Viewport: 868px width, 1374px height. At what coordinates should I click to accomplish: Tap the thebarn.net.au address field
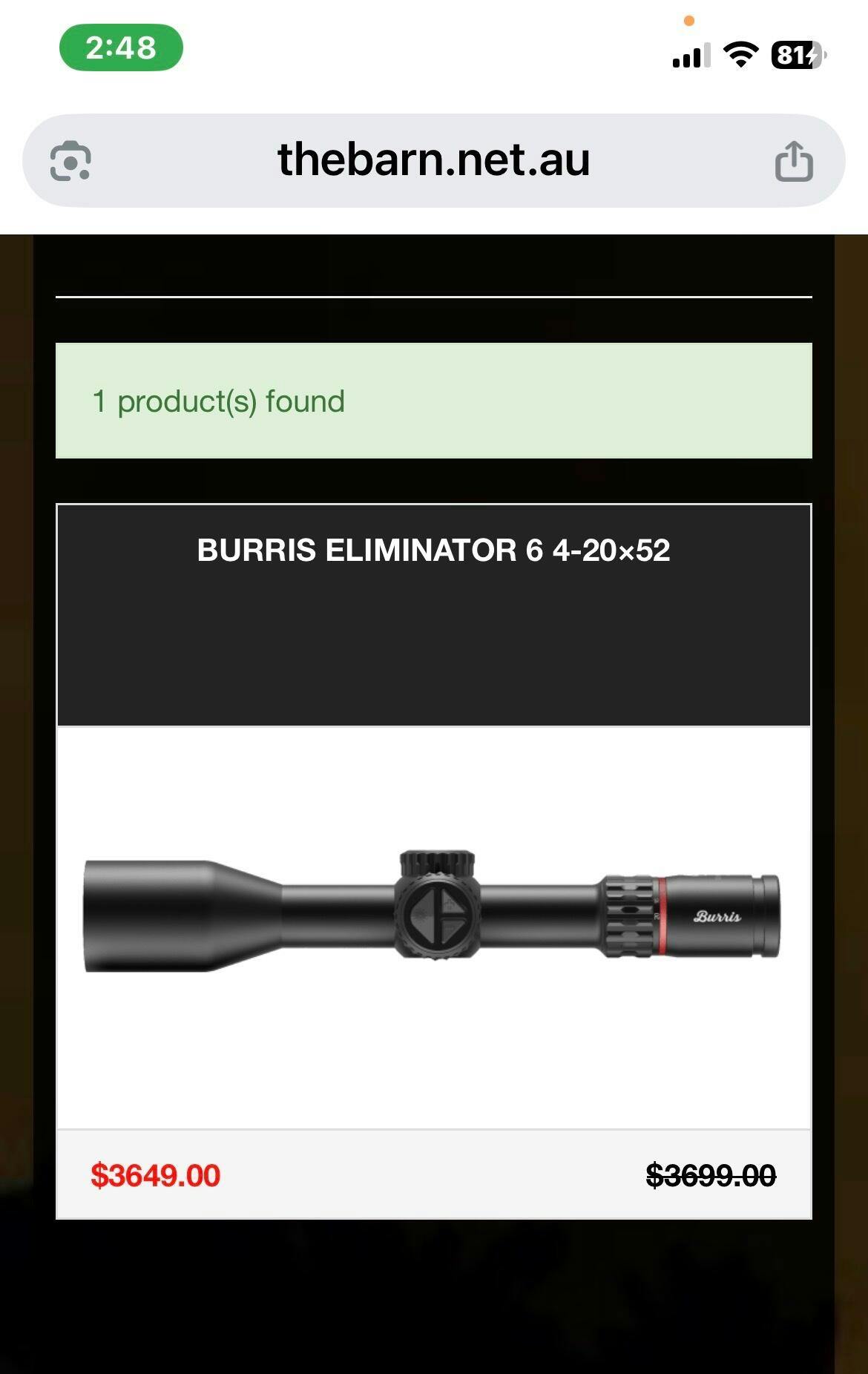(x=433, y=160)
